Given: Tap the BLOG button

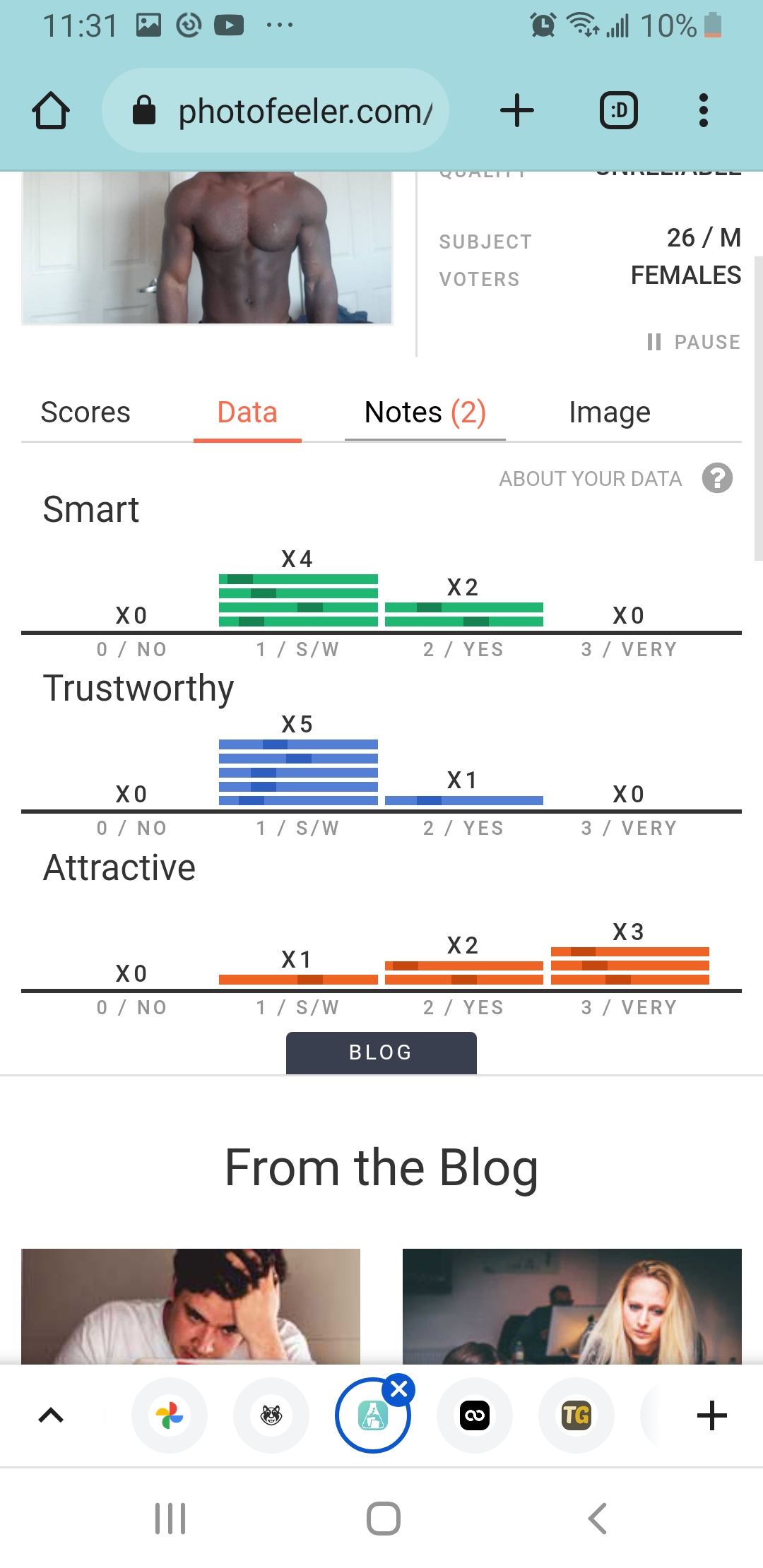Looking at the screenshot, I should pyautogui.click(x=381, y=1052).
